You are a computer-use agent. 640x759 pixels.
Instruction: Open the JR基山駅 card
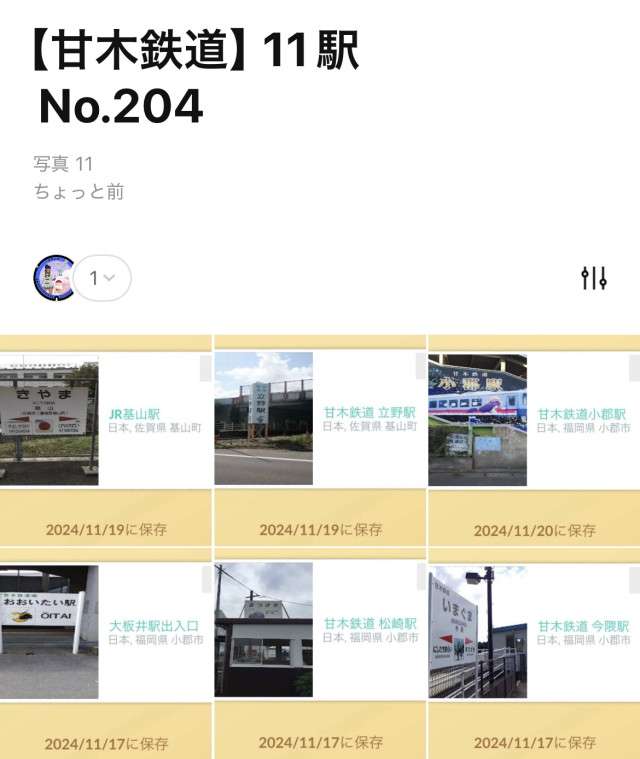point(104,419)
